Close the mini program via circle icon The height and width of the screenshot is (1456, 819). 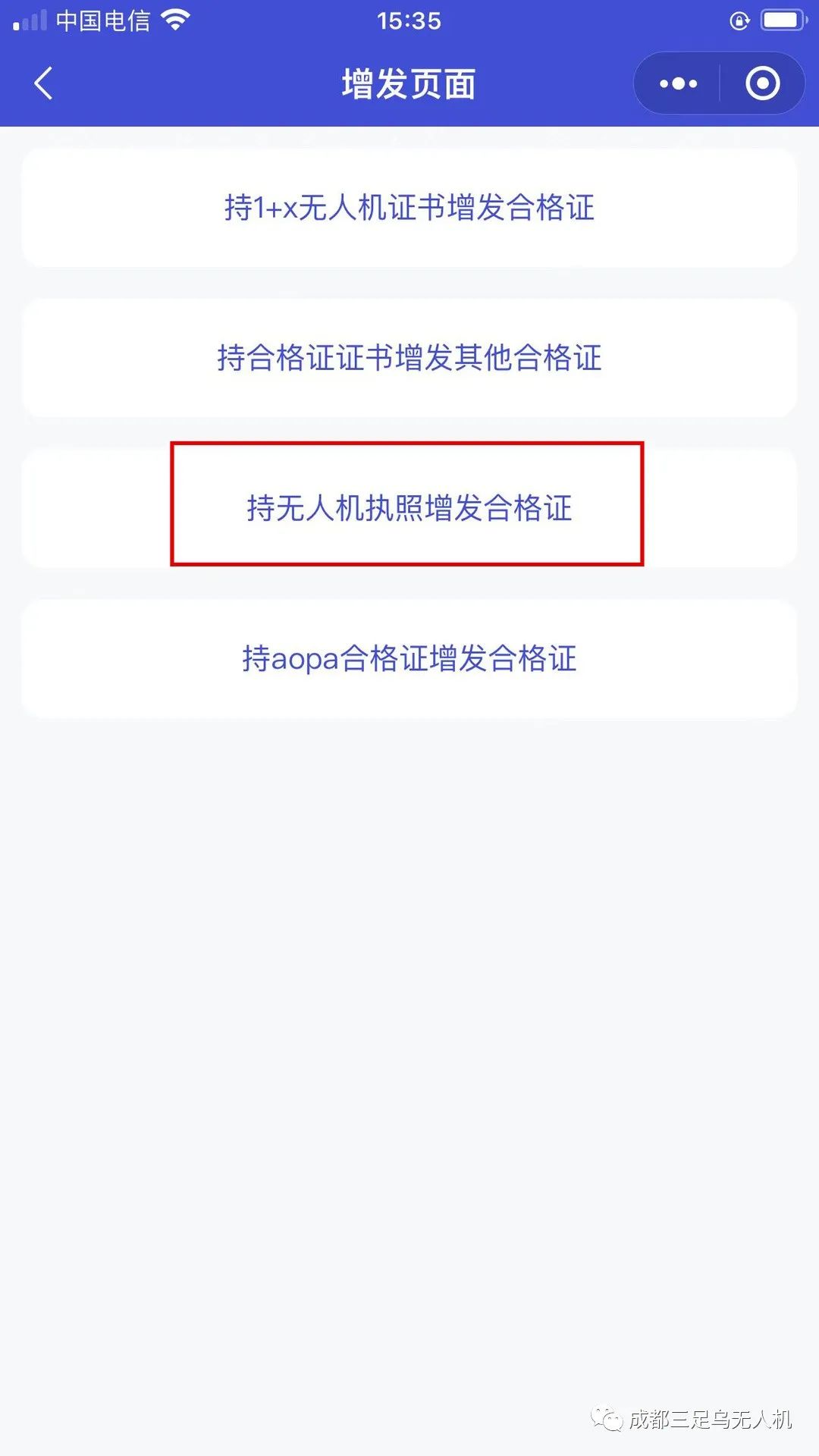point(762,83)
